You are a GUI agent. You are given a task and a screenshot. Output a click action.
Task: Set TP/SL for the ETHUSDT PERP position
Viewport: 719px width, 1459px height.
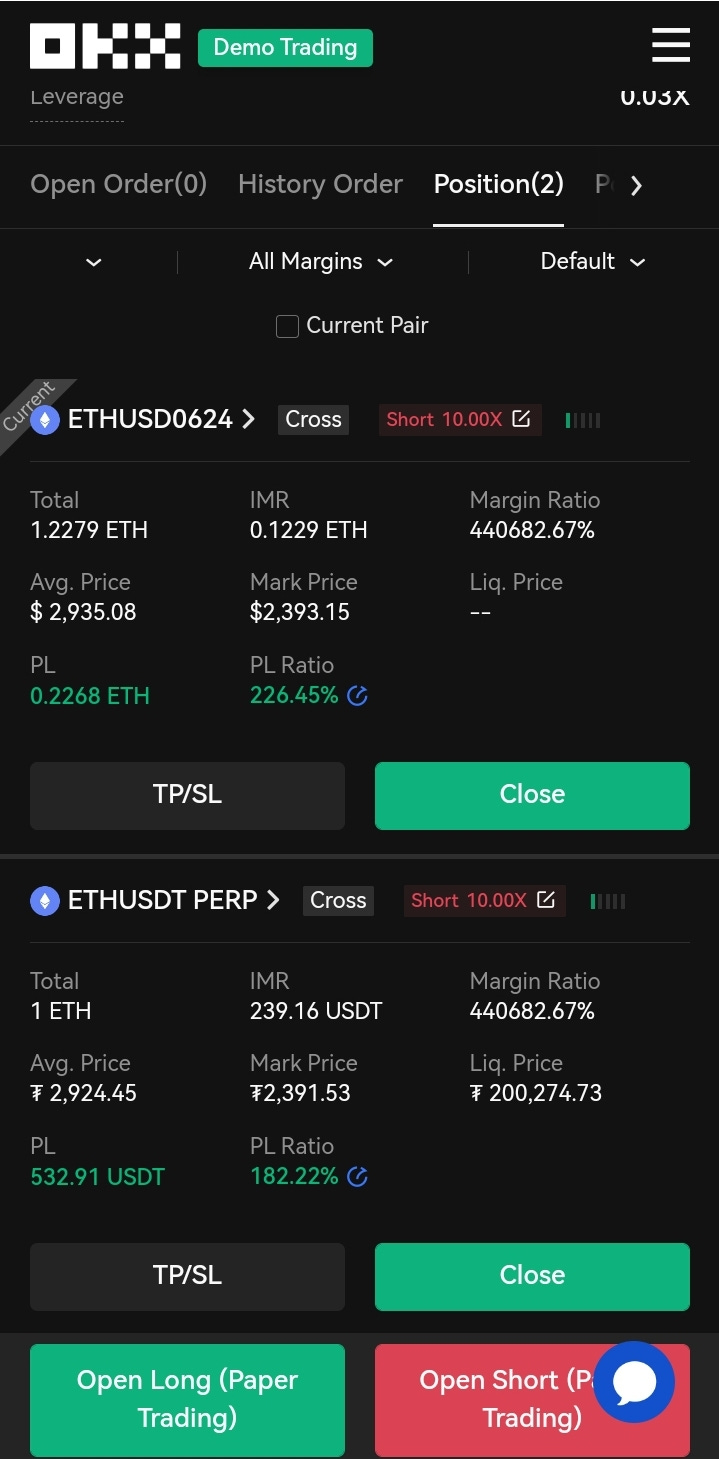[x=187, y=1276]
